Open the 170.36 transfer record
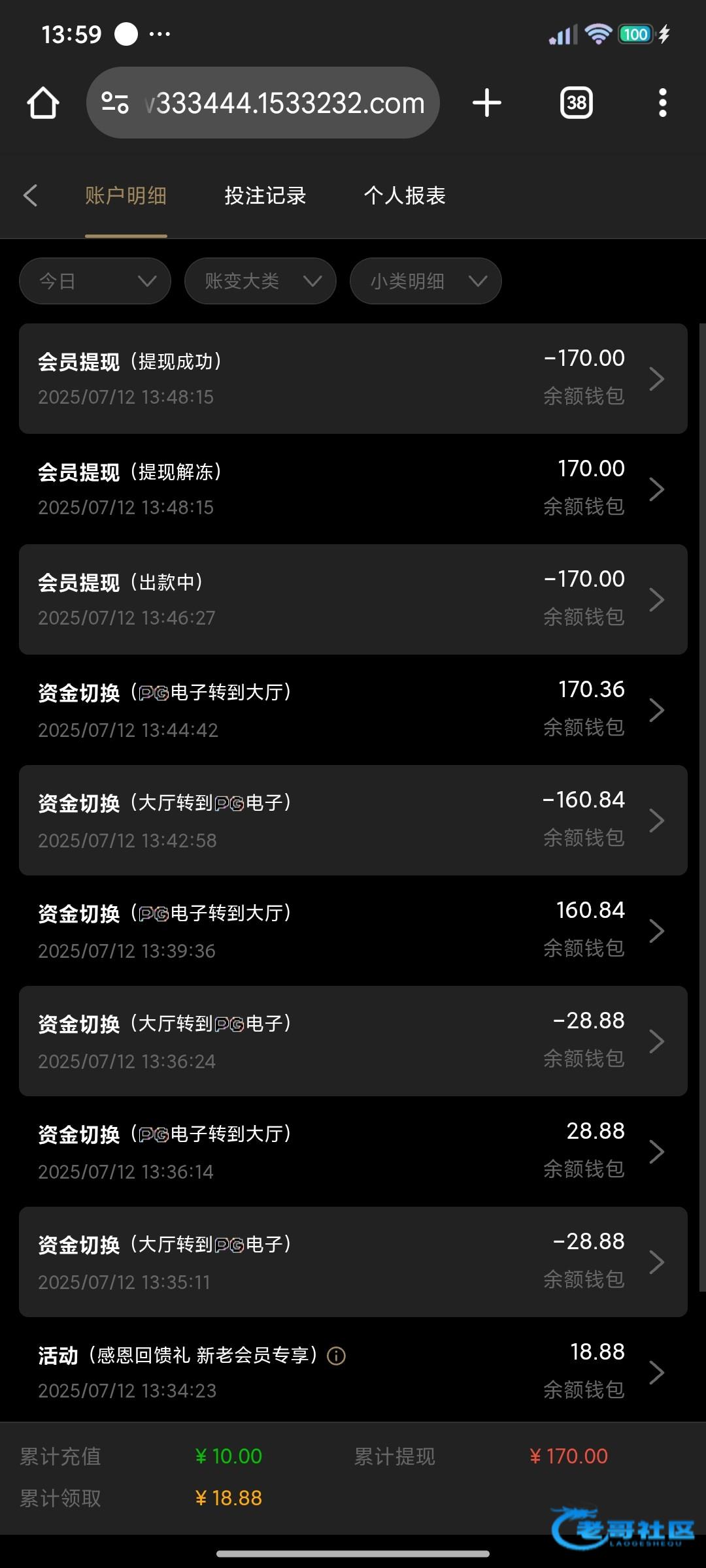Screen dimensions: 706x1568 pos(353,710)
